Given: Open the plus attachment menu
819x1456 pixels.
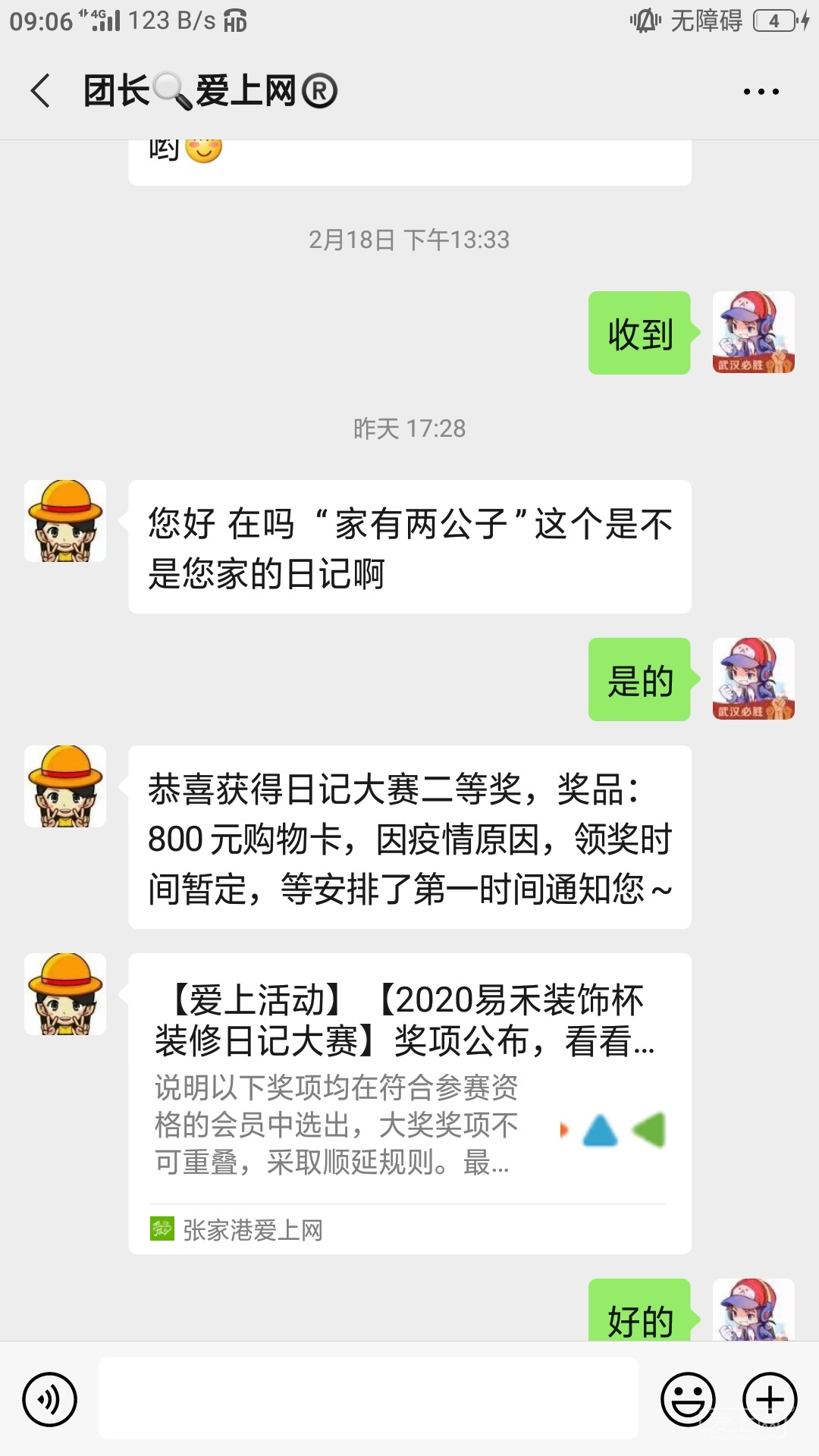Looking at the screenshot, I should pyautogui.click(x=770, y=1399).
